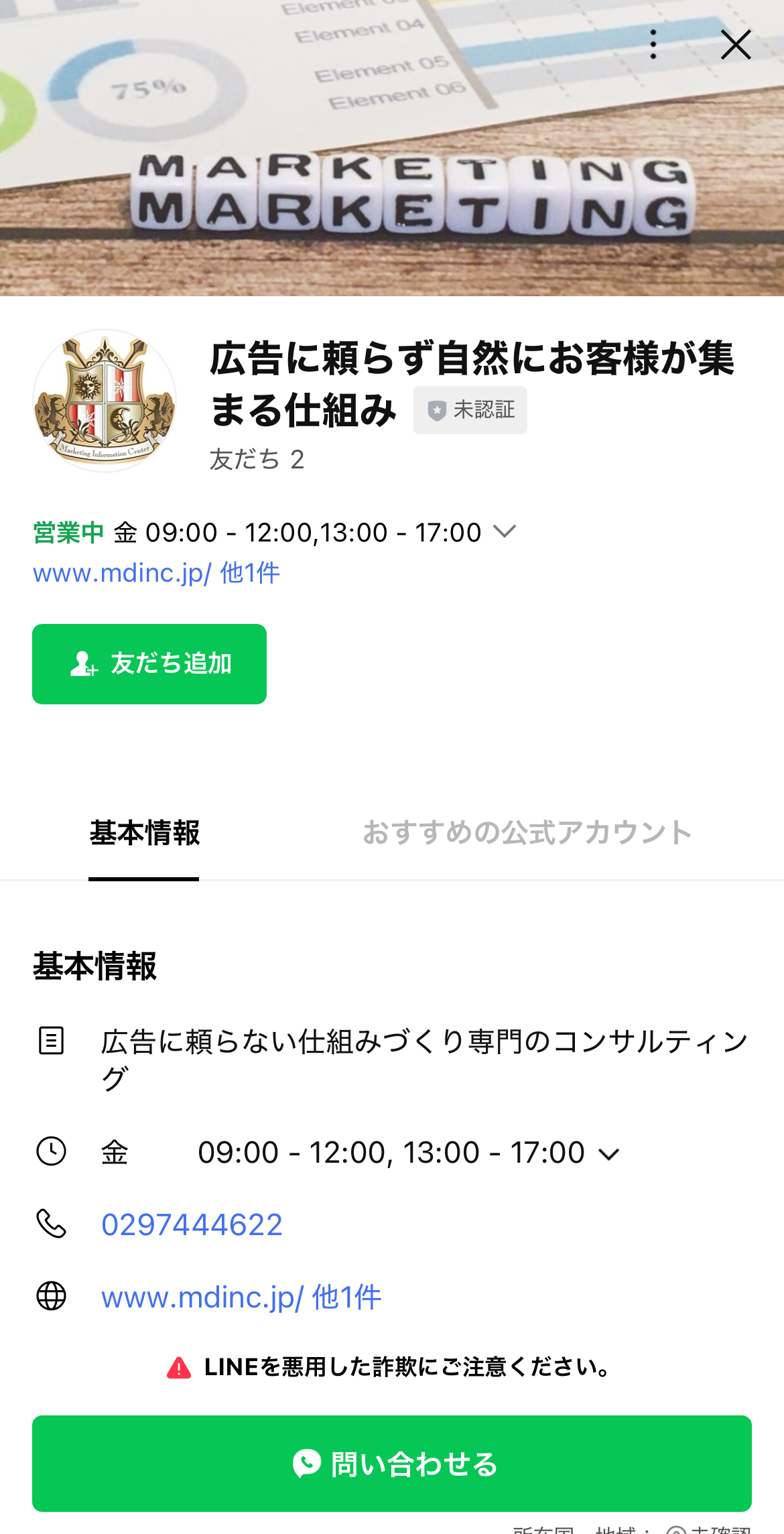The width and height of the screenshot is (784, 1534).
Task: View the account's profile picture
Action: [x=105, y=400]
